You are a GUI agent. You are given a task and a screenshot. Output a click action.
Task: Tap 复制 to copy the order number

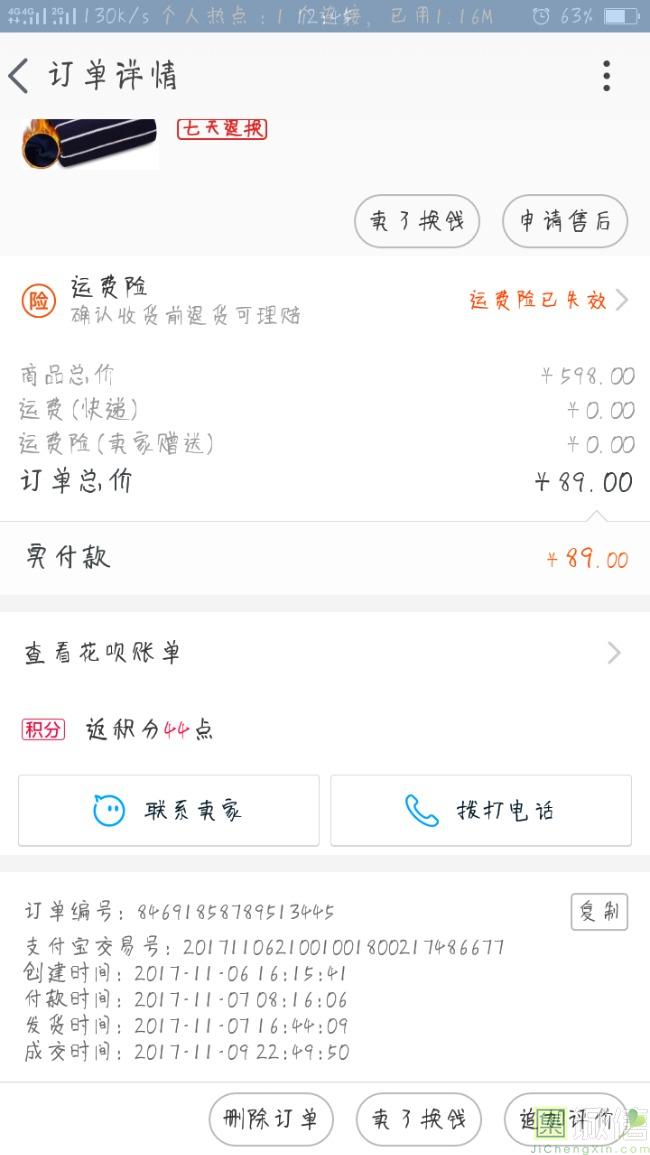598,911
